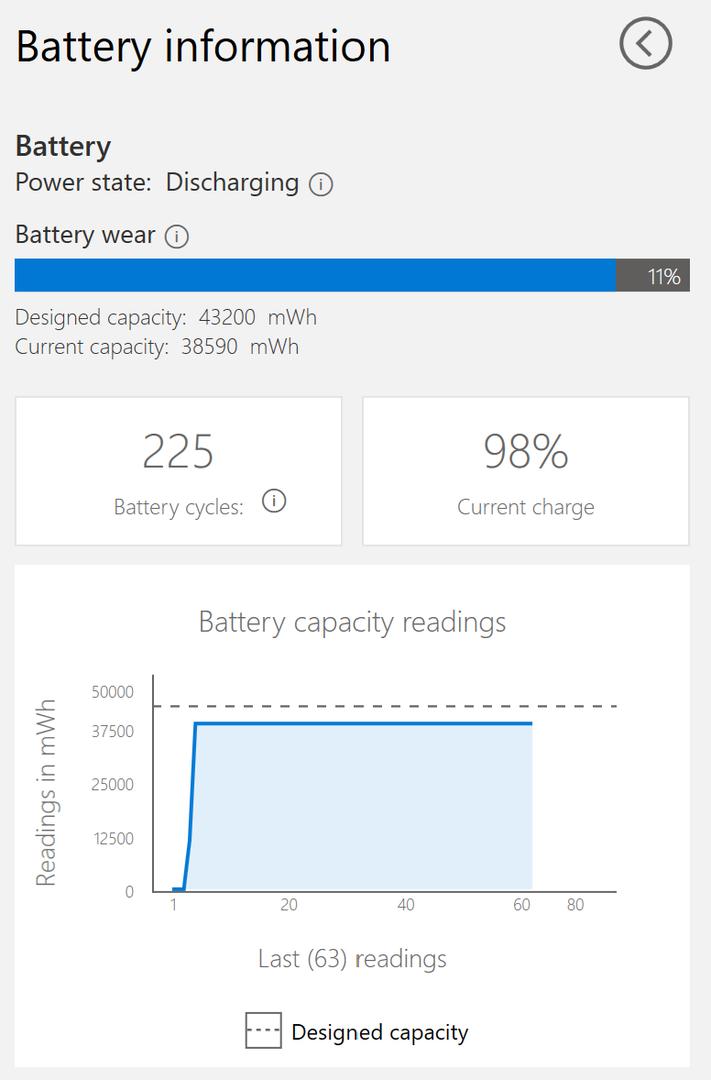Image resolution: width=711 pixels, height=1080 pixels.
Task: Tap the info icon next to Battery cycles
Action: click(x=274, y=502)
